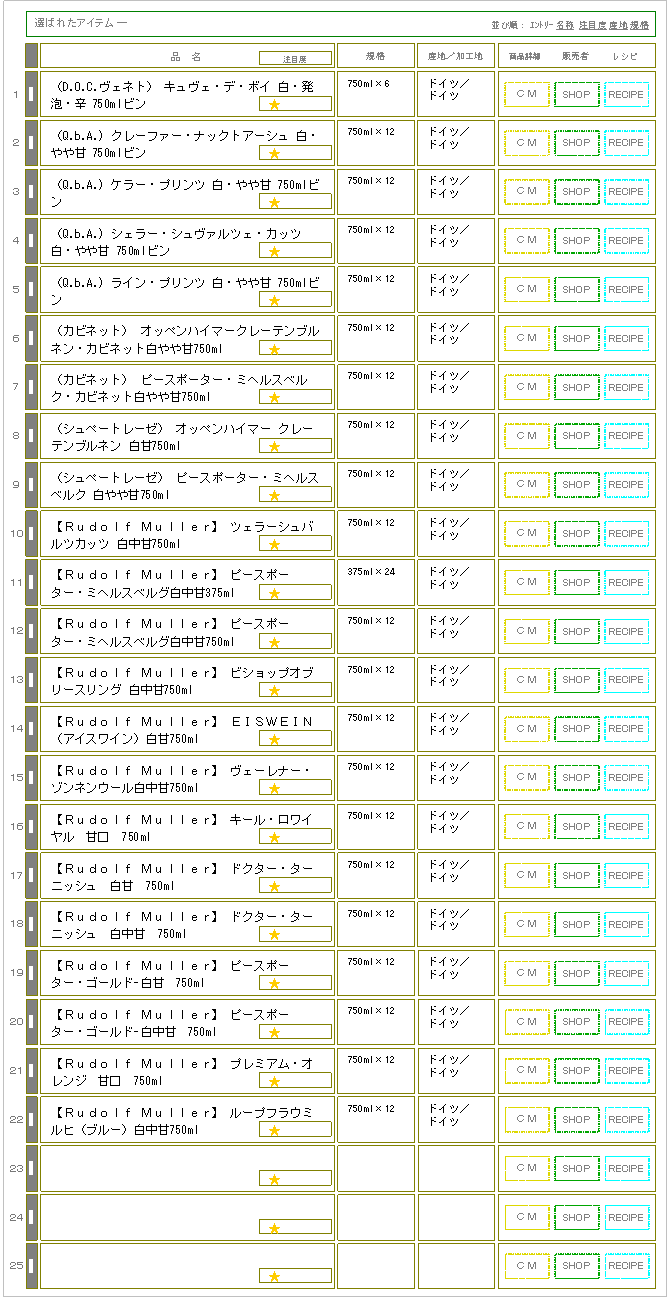
Task: Open SHOP for クレーファー・ナックトアーシュ
Action: (x=576, y=143)
